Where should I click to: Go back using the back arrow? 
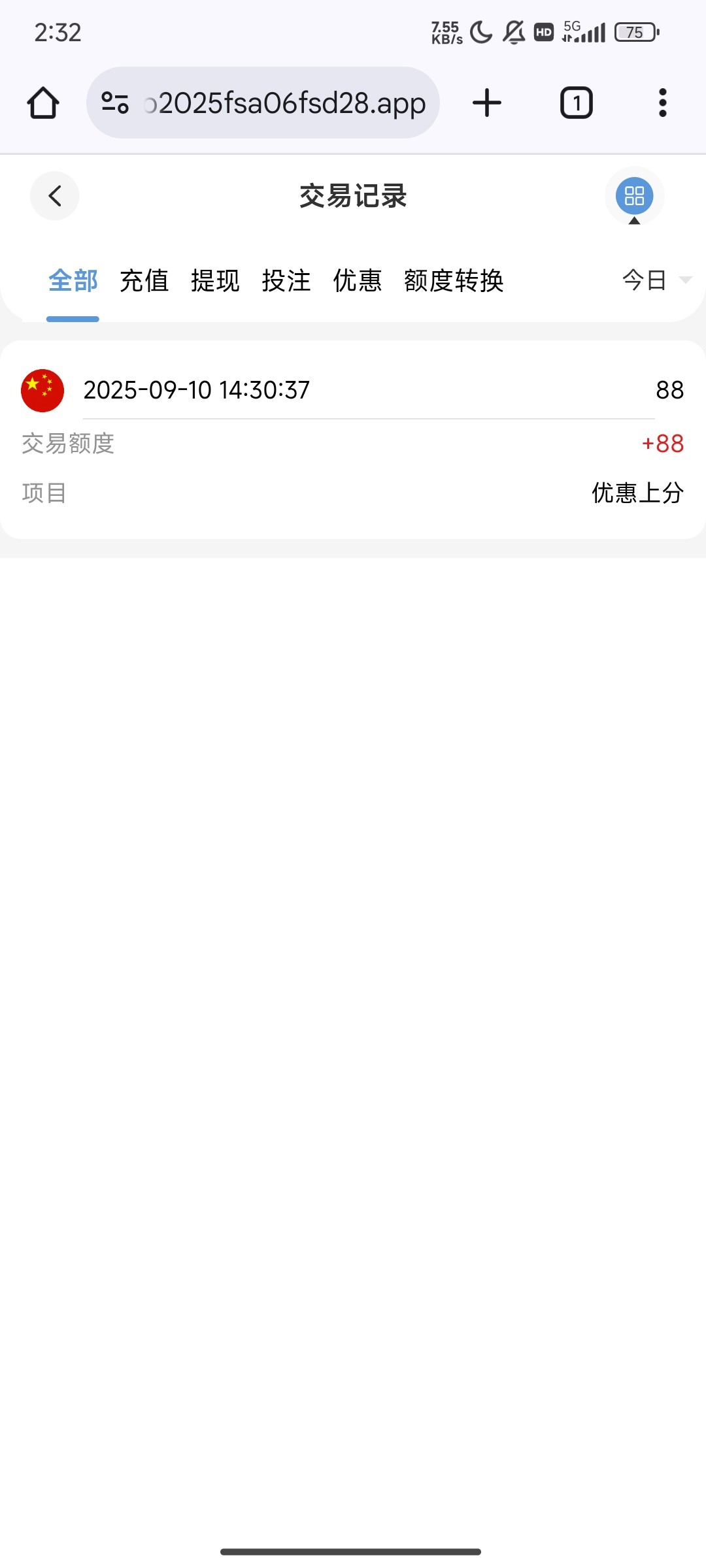tap(54, 196)
